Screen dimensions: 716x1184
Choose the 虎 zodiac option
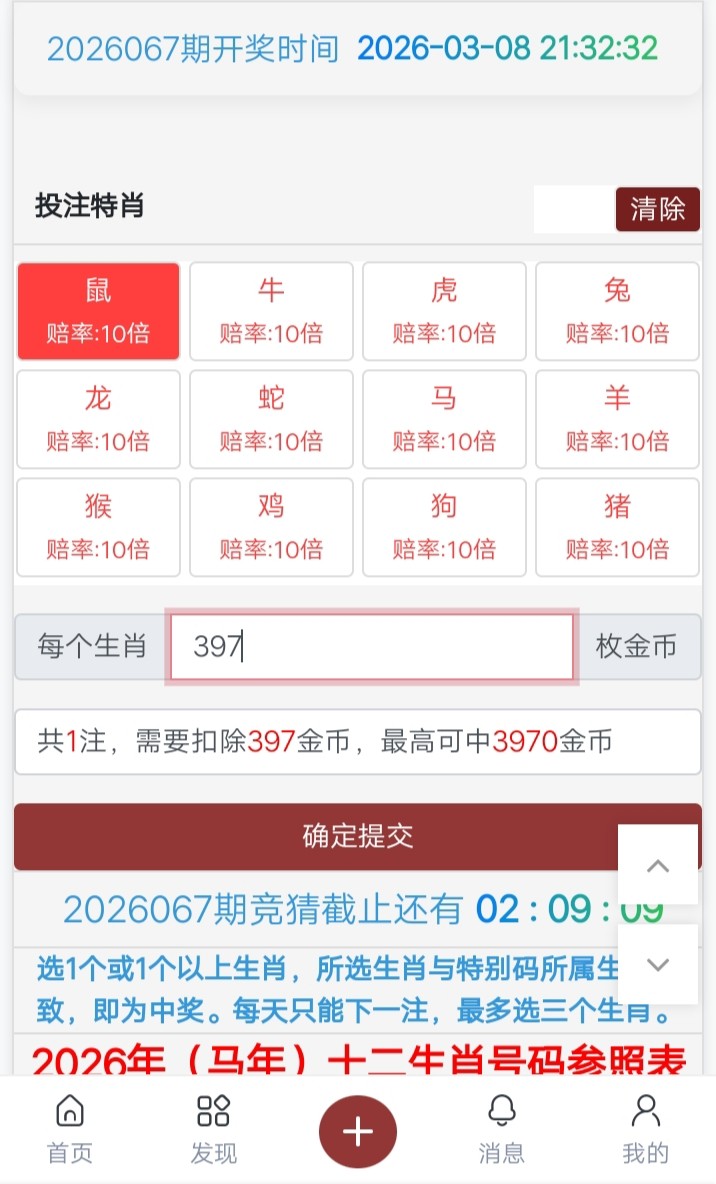click(x=444, y=311)
